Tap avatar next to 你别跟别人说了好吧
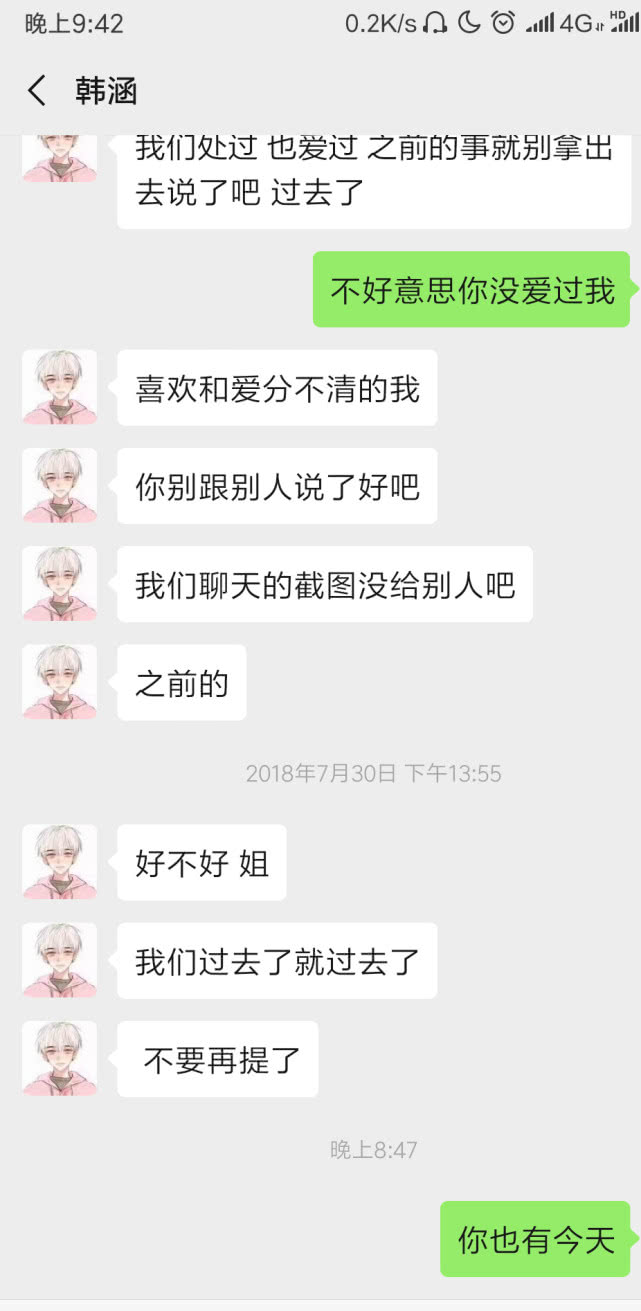The height and width of the screenshot is (1311, 641). (x=60, y=485)
